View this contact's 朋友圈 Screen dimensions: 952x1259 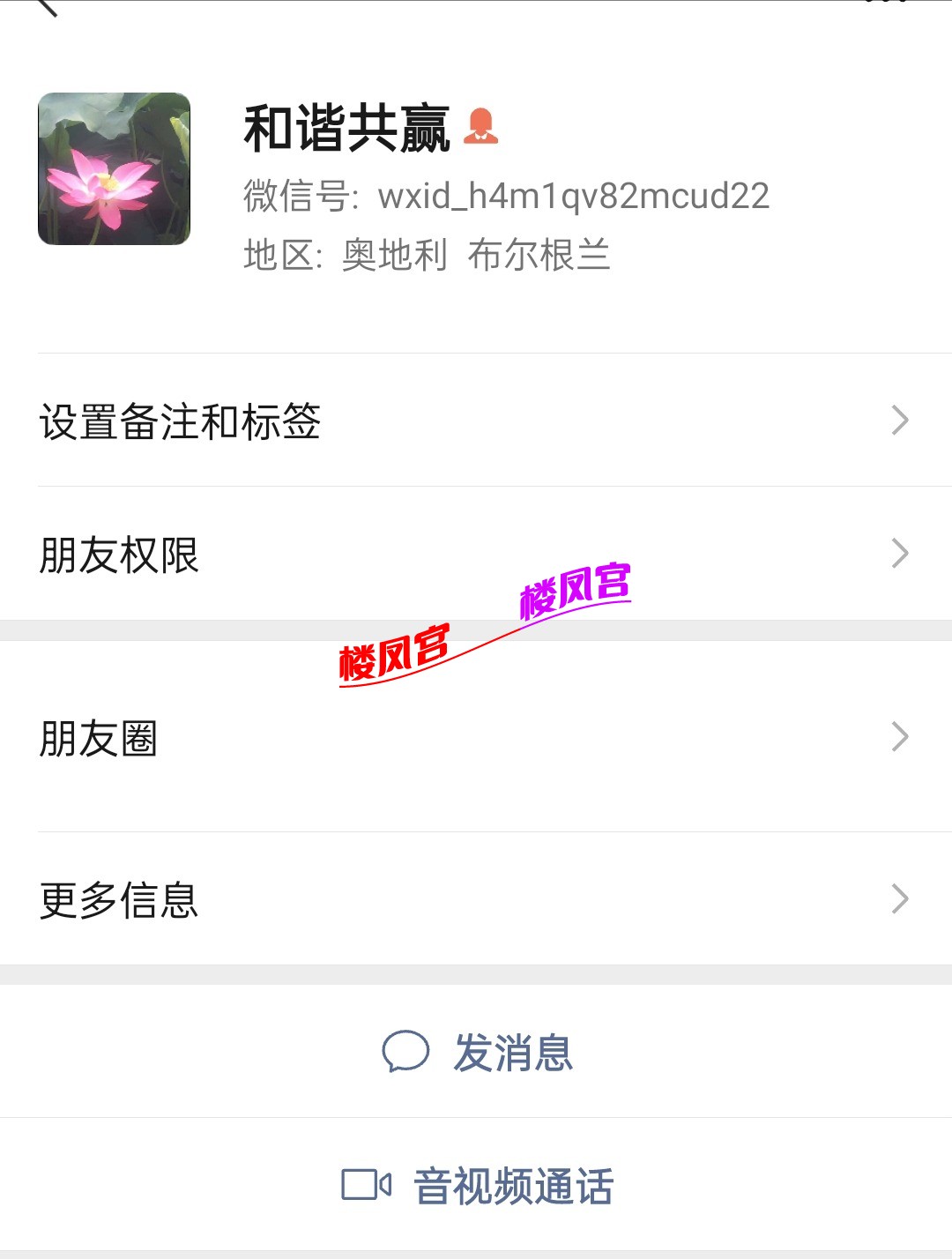pyautogui.click(x=476, y=737)
